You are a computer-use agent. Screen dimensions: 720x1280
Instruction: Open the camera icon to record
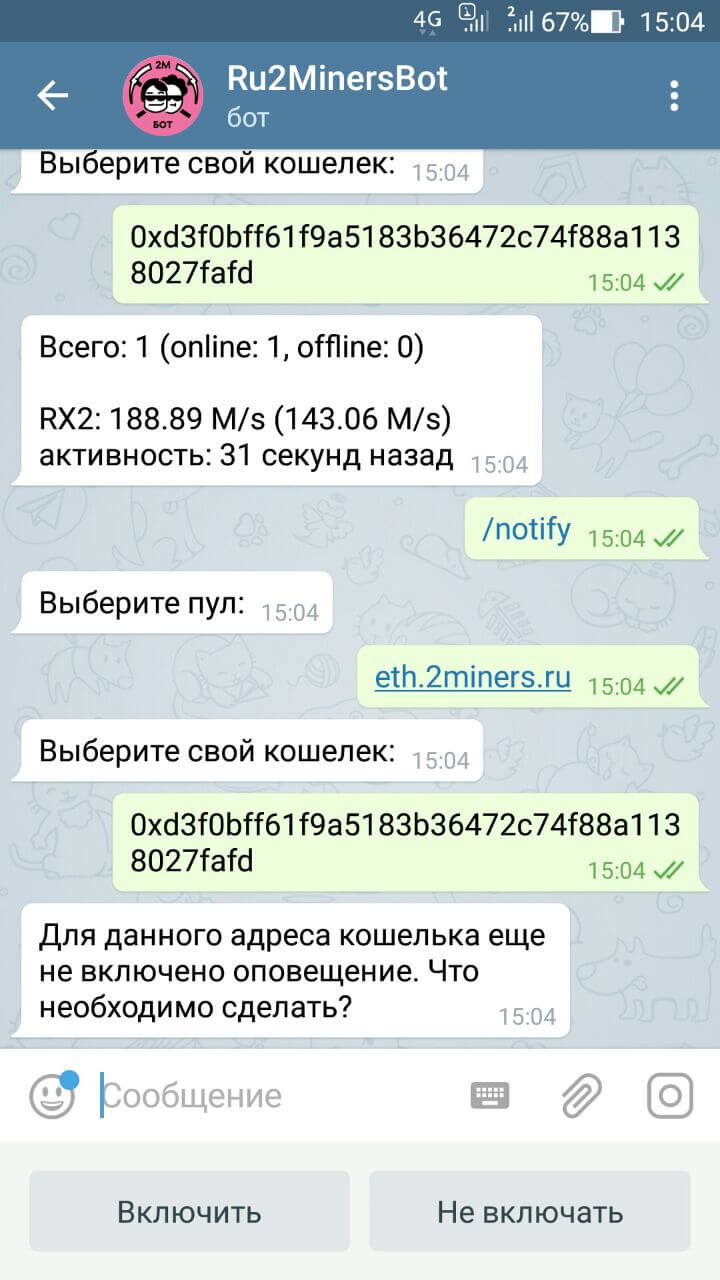[670, 1096]
